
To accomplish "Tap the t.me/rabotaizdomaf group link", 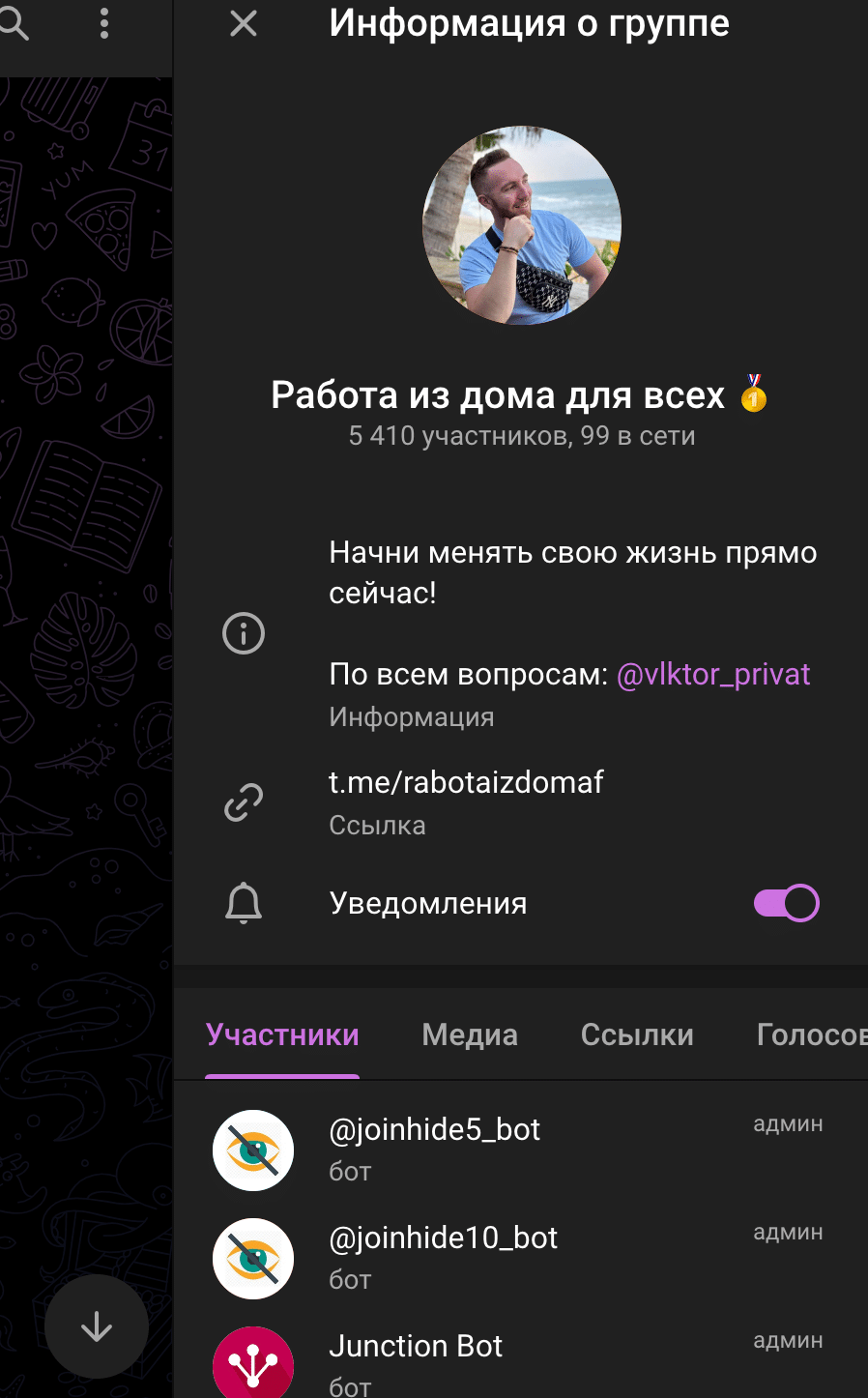I will (x=466, y=782).
